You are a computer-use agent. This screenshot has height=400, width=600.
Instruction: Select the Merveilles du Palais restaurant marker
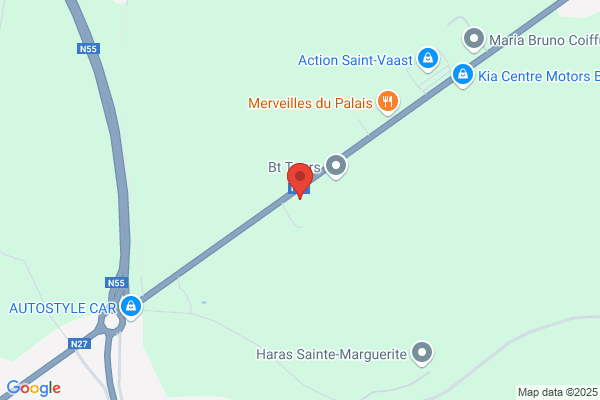point(388,101)
